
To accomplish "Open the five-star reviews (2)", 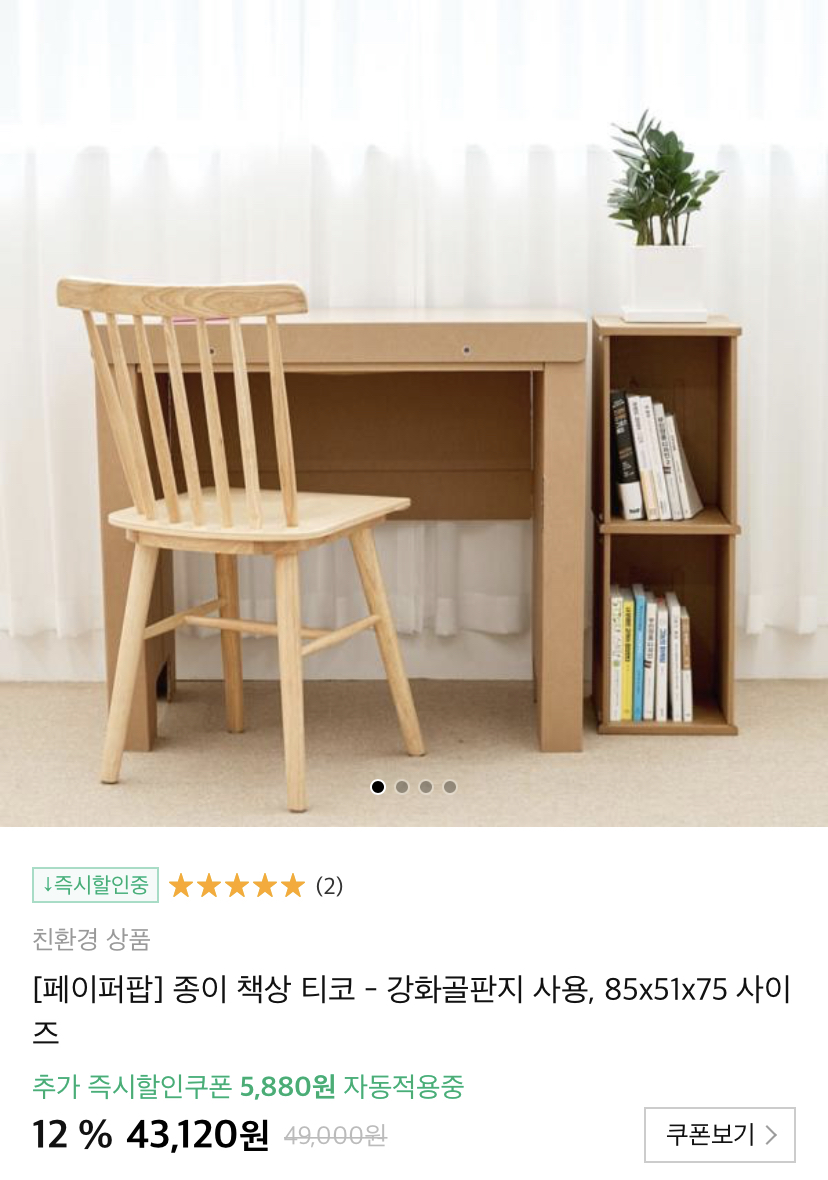I will point(255,886).
